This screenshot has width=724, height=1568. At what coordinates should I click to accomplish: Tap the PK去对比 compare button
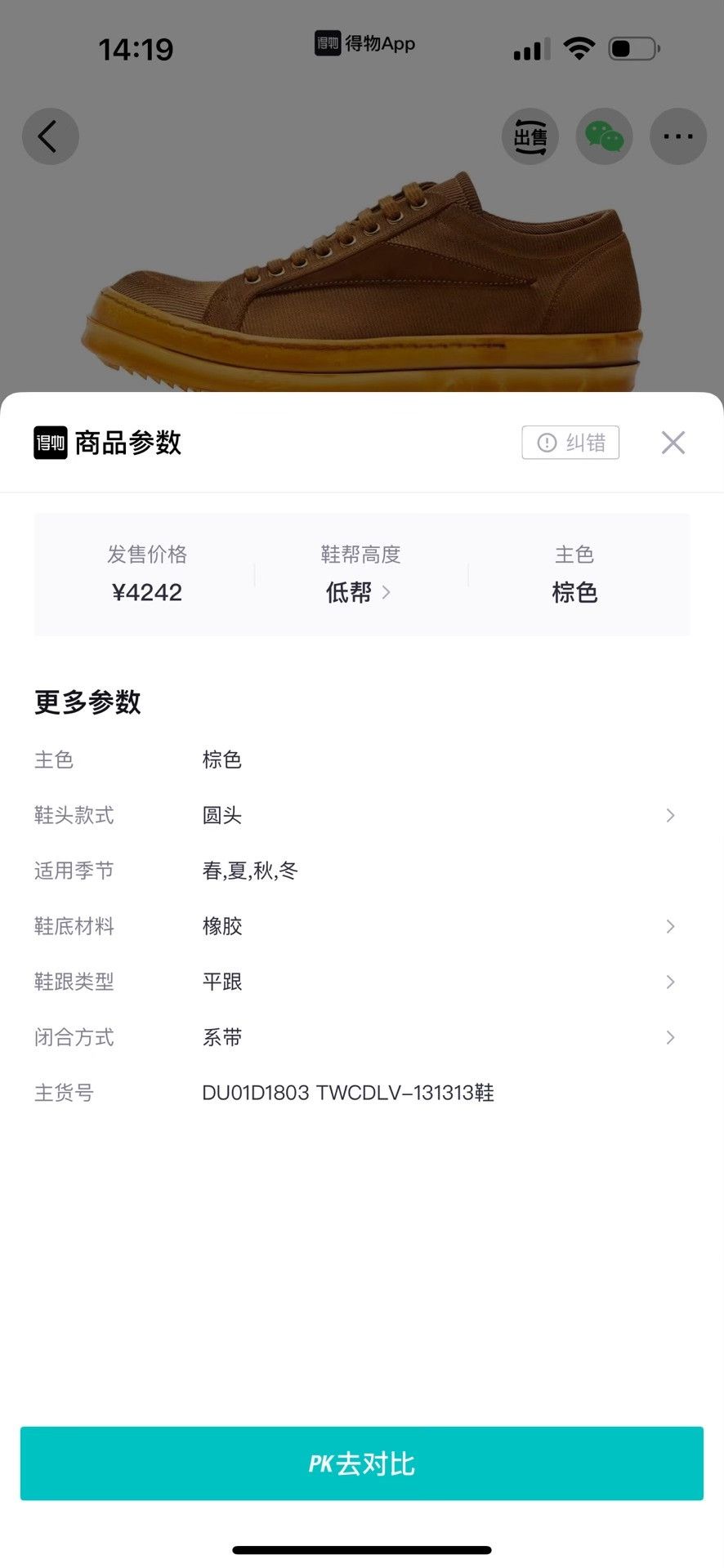click(x=362, y=1463)
